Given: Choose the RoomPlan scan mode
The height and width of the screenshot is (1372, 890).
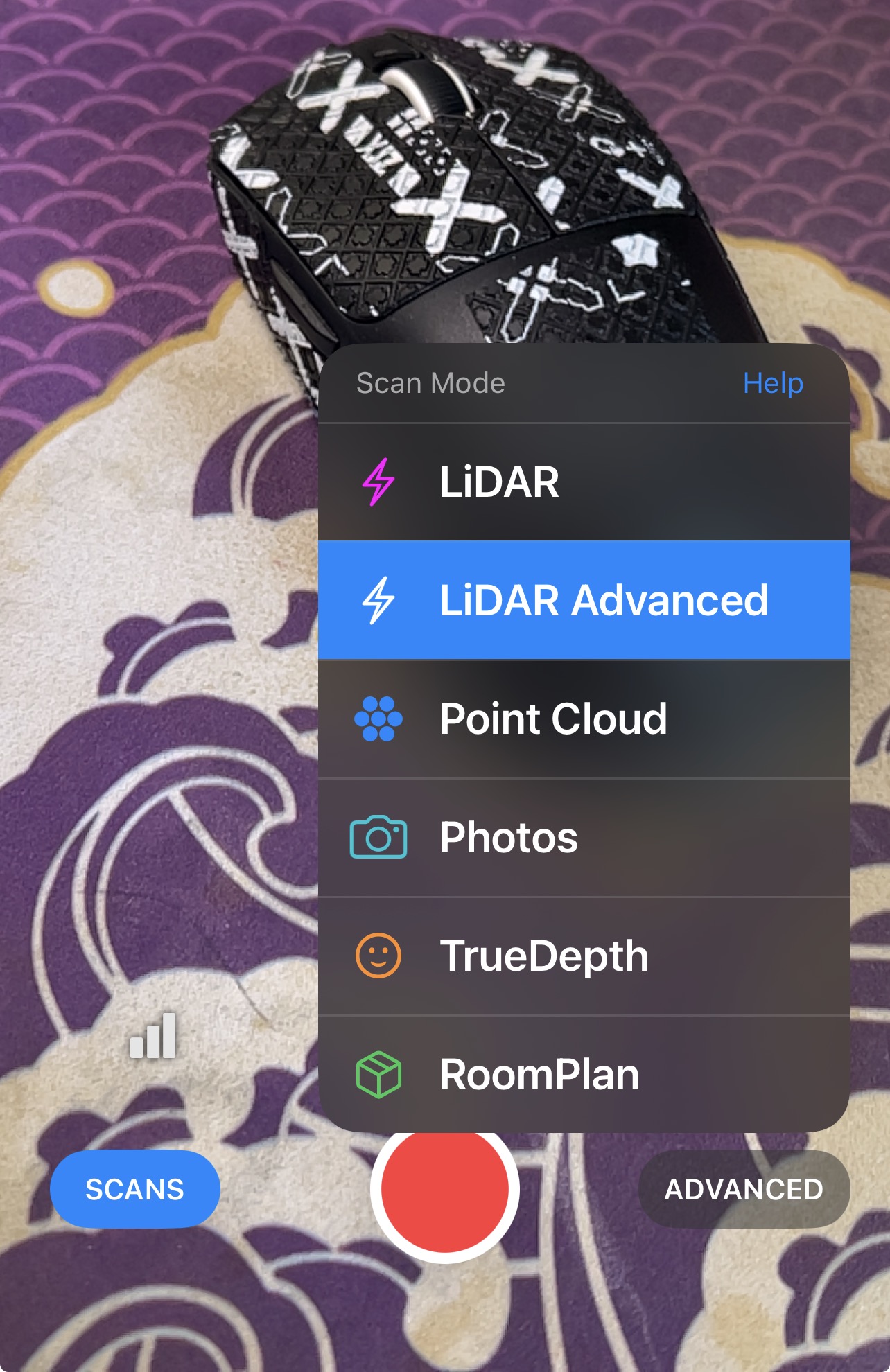Looking at the screenshot, I should [584, 1075].
